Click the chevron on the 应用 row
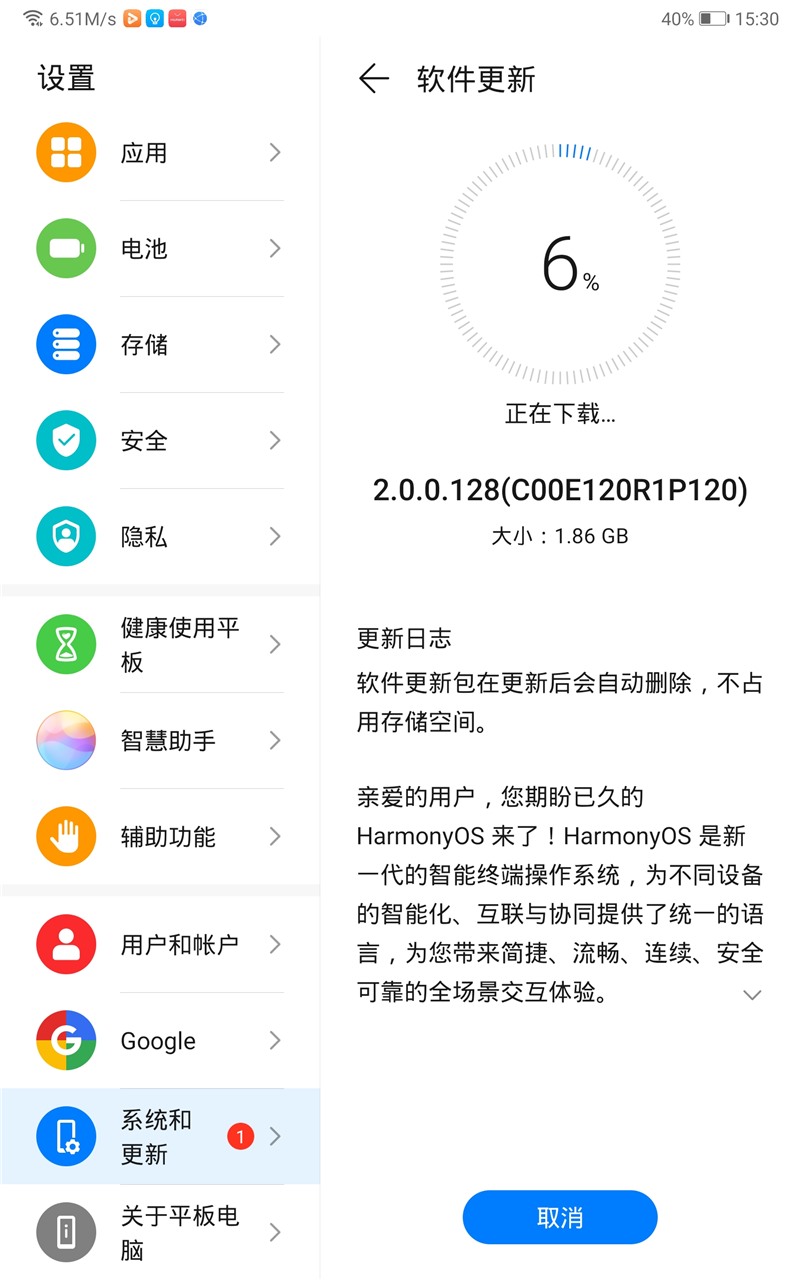 click(274, 152)
